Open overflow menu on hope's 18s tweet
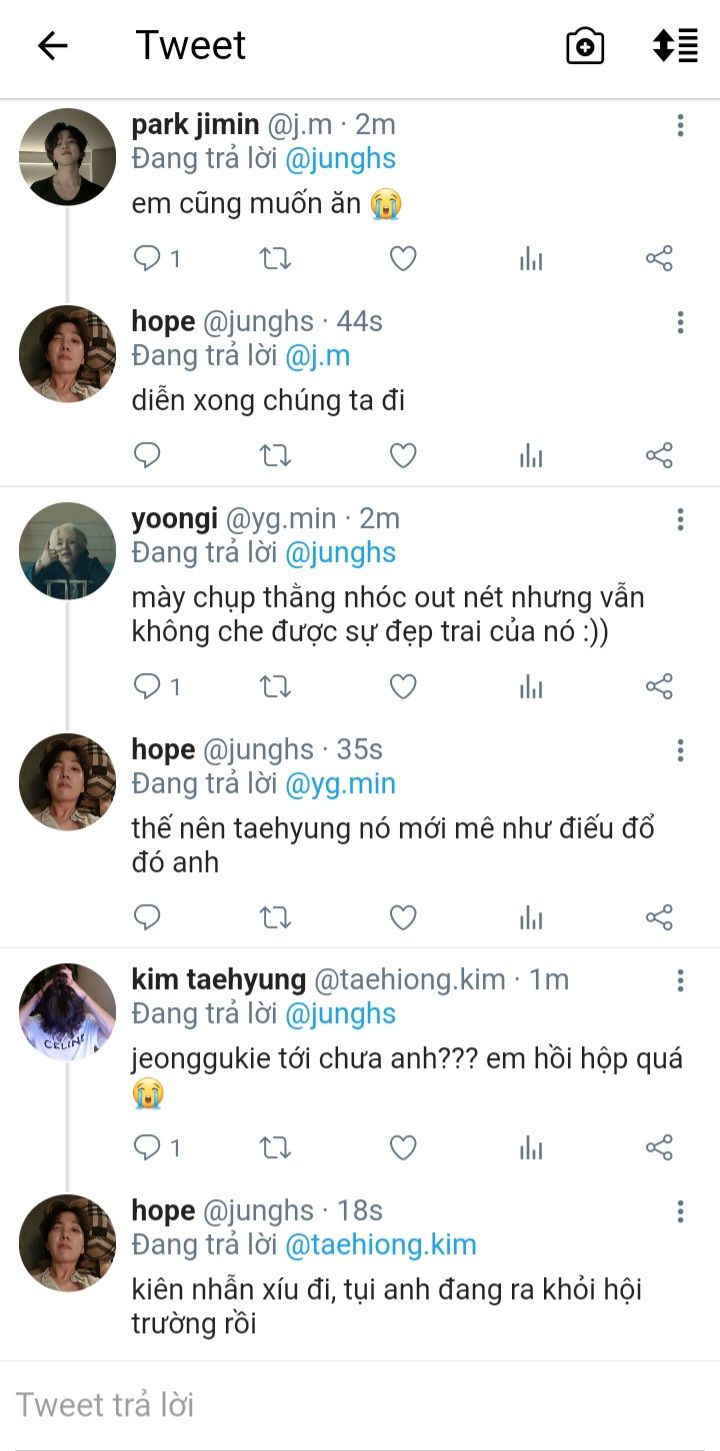Screen dimensions: 720x1451 pyautogui.click(x=680, y=1212)
